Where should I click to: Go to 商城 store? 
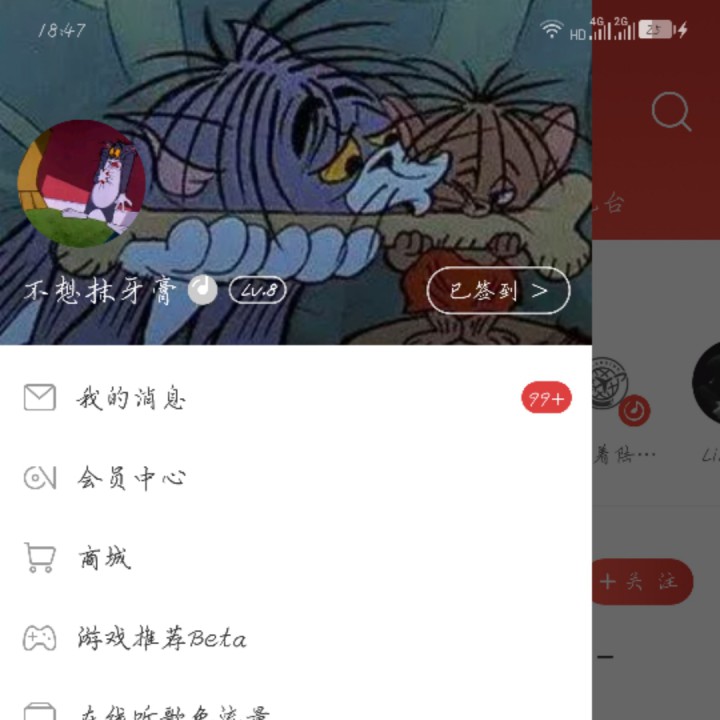point(296,558)
